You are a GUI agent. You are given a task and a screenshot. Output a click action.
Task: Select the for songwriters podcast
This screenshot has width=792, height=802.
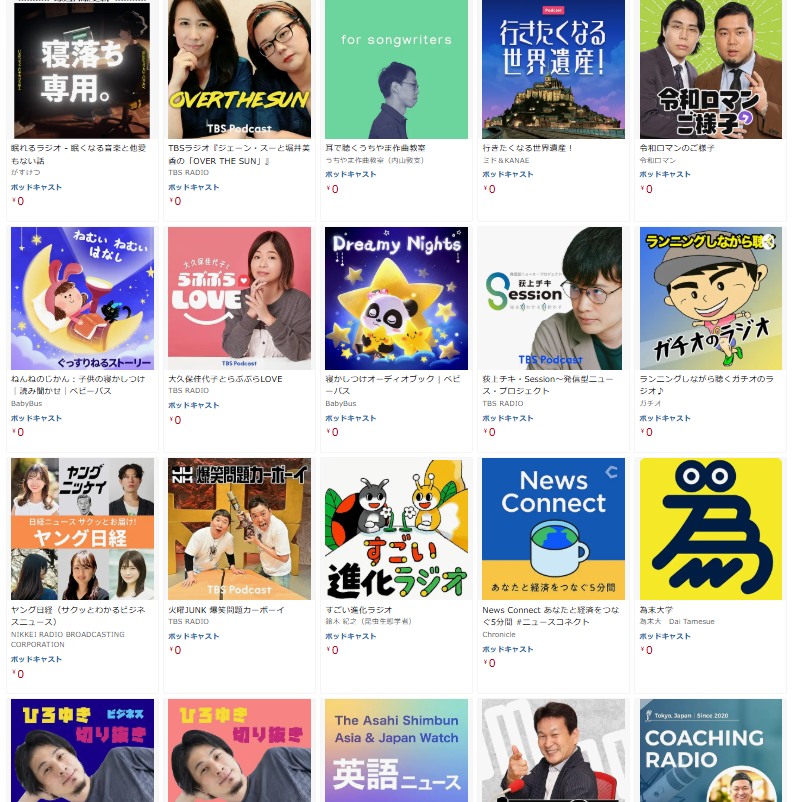[396, 68]
